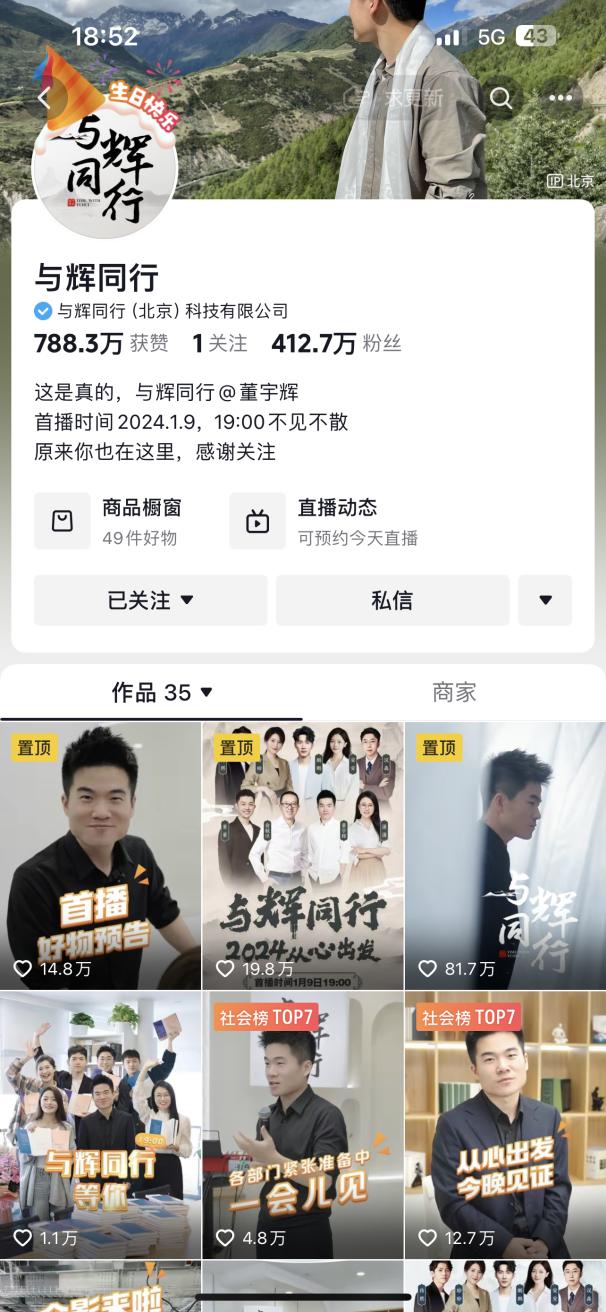
Task: Open search from the top bar
Action: tap(501, 97)
